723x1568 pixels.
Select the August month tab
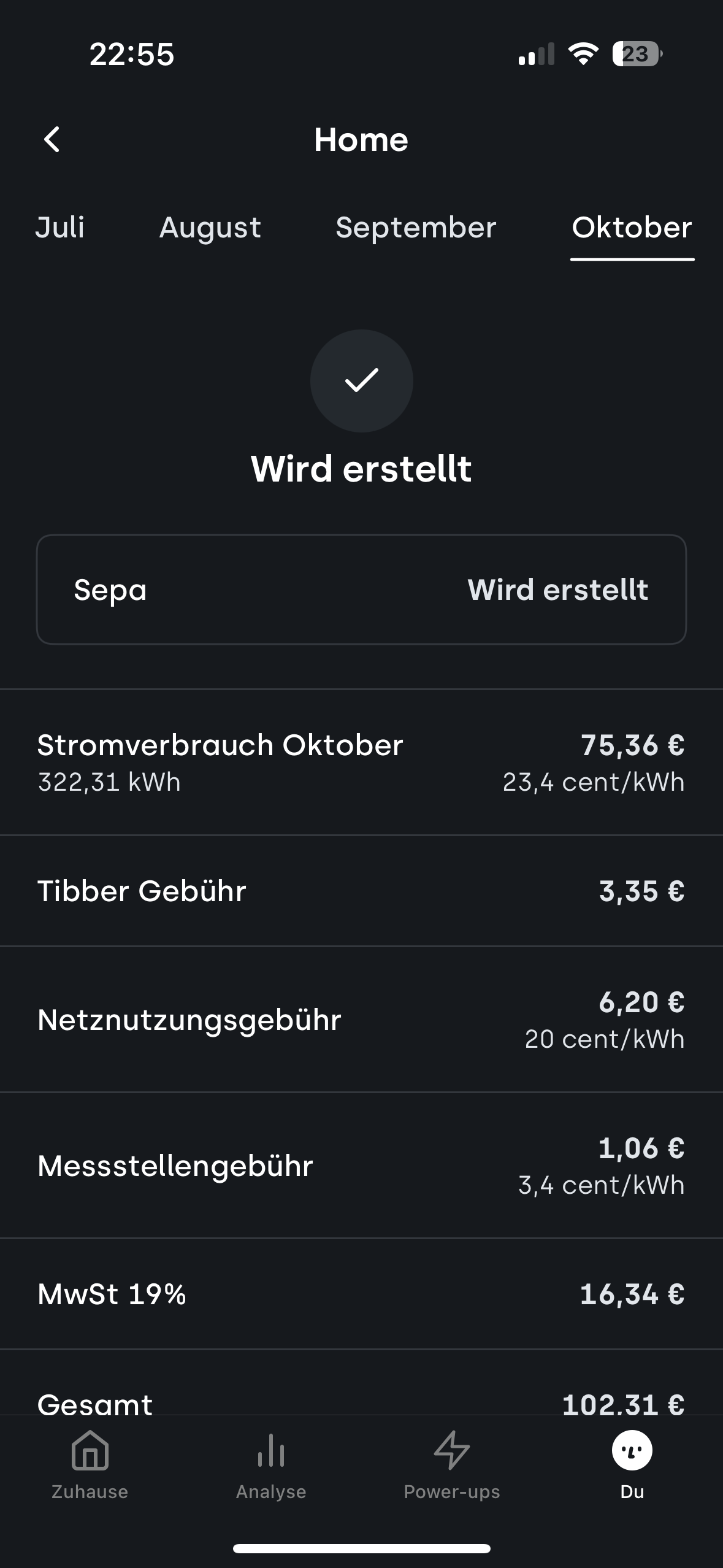click(210, 228)
